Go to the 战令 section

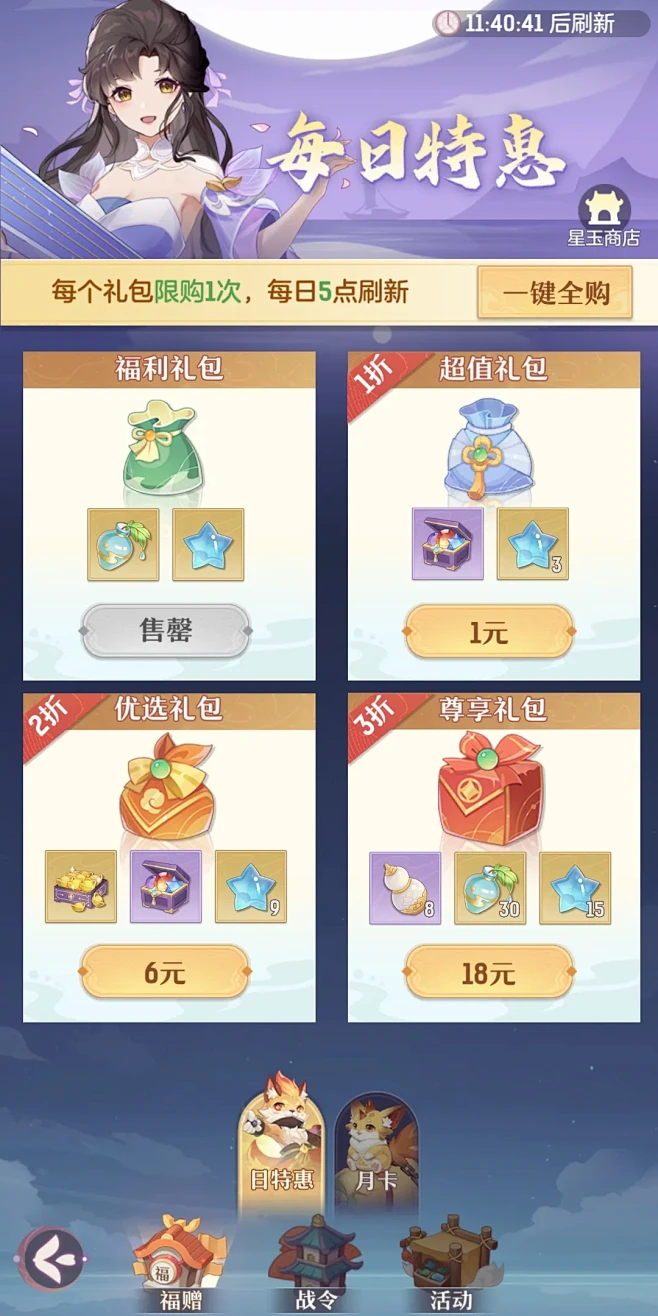click(315, 1262)
